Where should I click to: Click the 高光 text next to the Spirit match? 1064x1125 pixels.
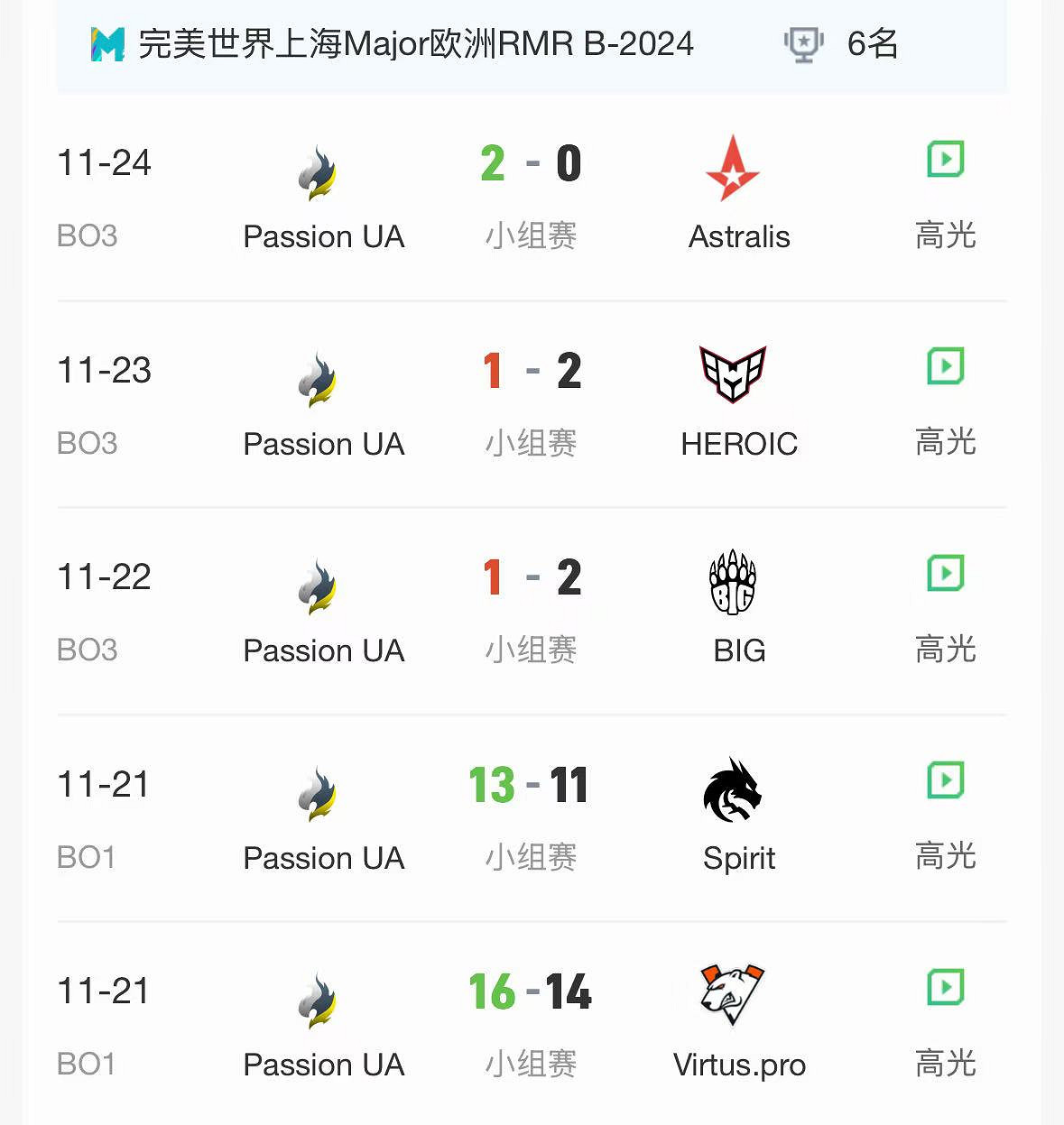pos(944,857)
